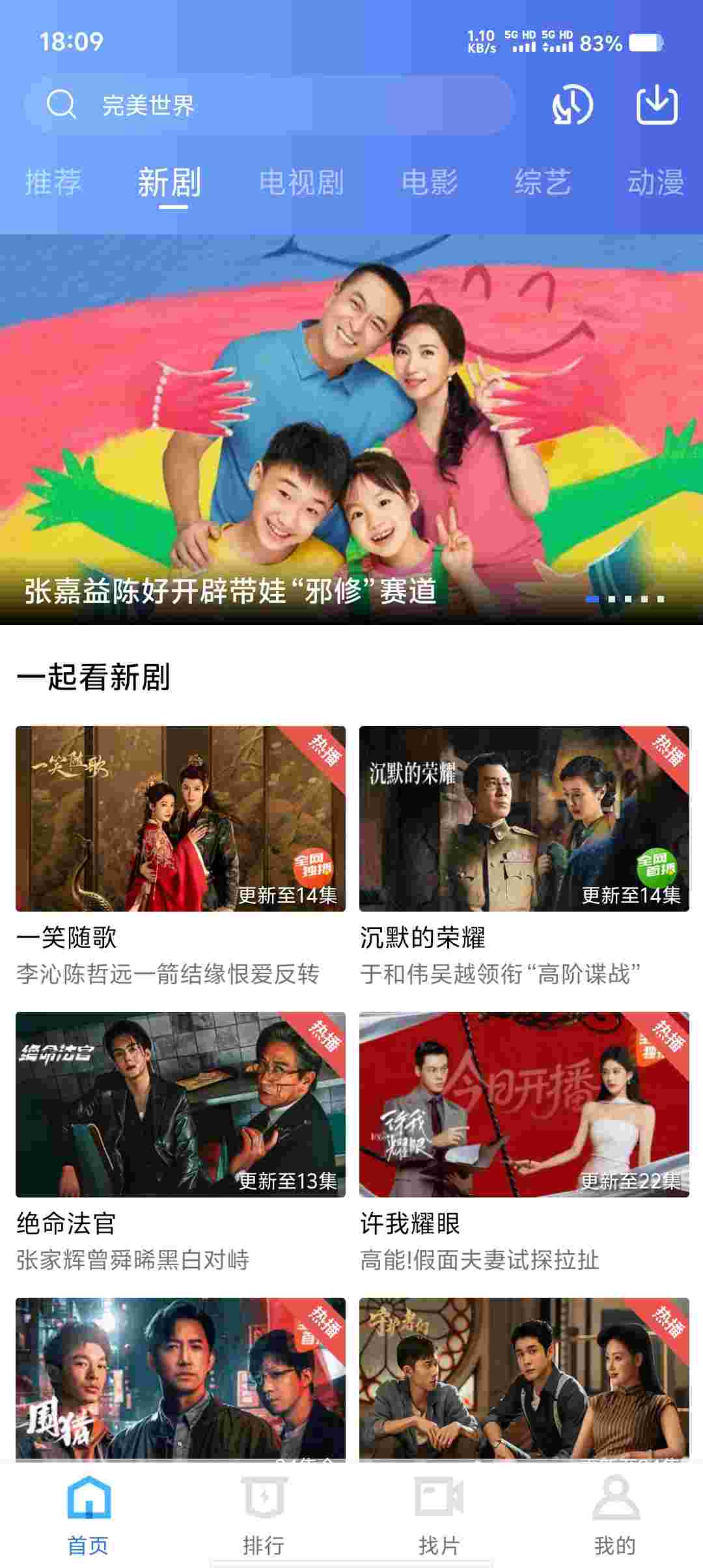Viewport: 703px width, 1568px height.
Task: Open the drama 绝命法官
Action: click(180, 1104)
